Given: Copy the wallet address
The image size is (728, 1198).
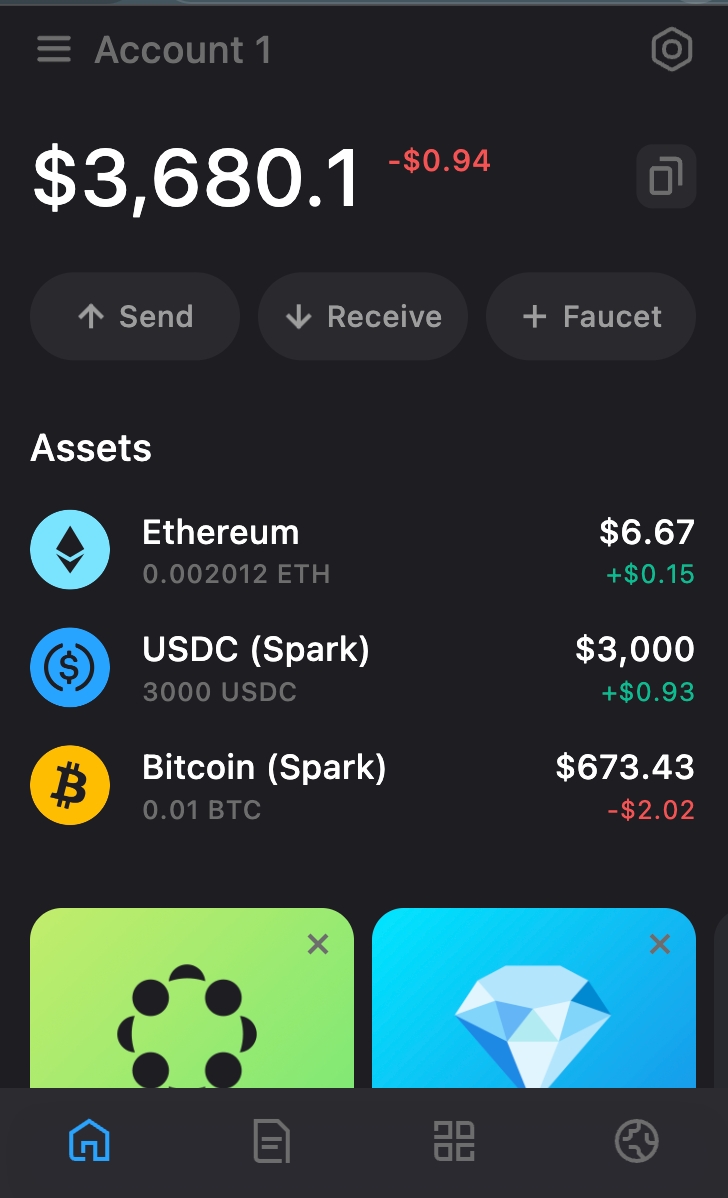Looking at the screenshot, I should pos(666,177).
